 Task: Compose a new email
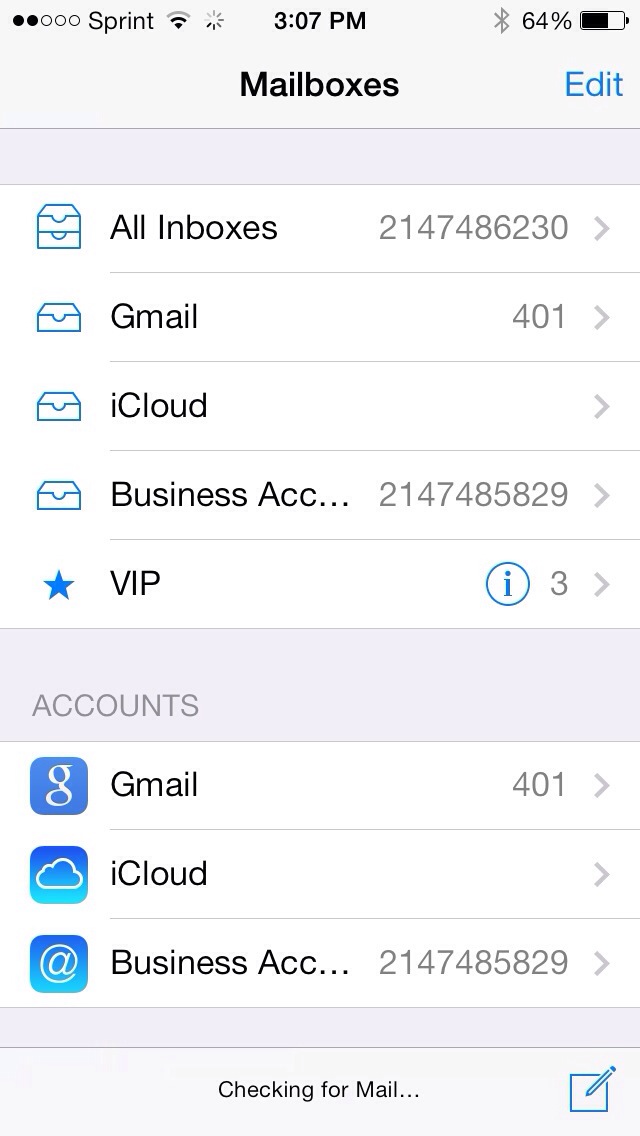point(592,1089)
